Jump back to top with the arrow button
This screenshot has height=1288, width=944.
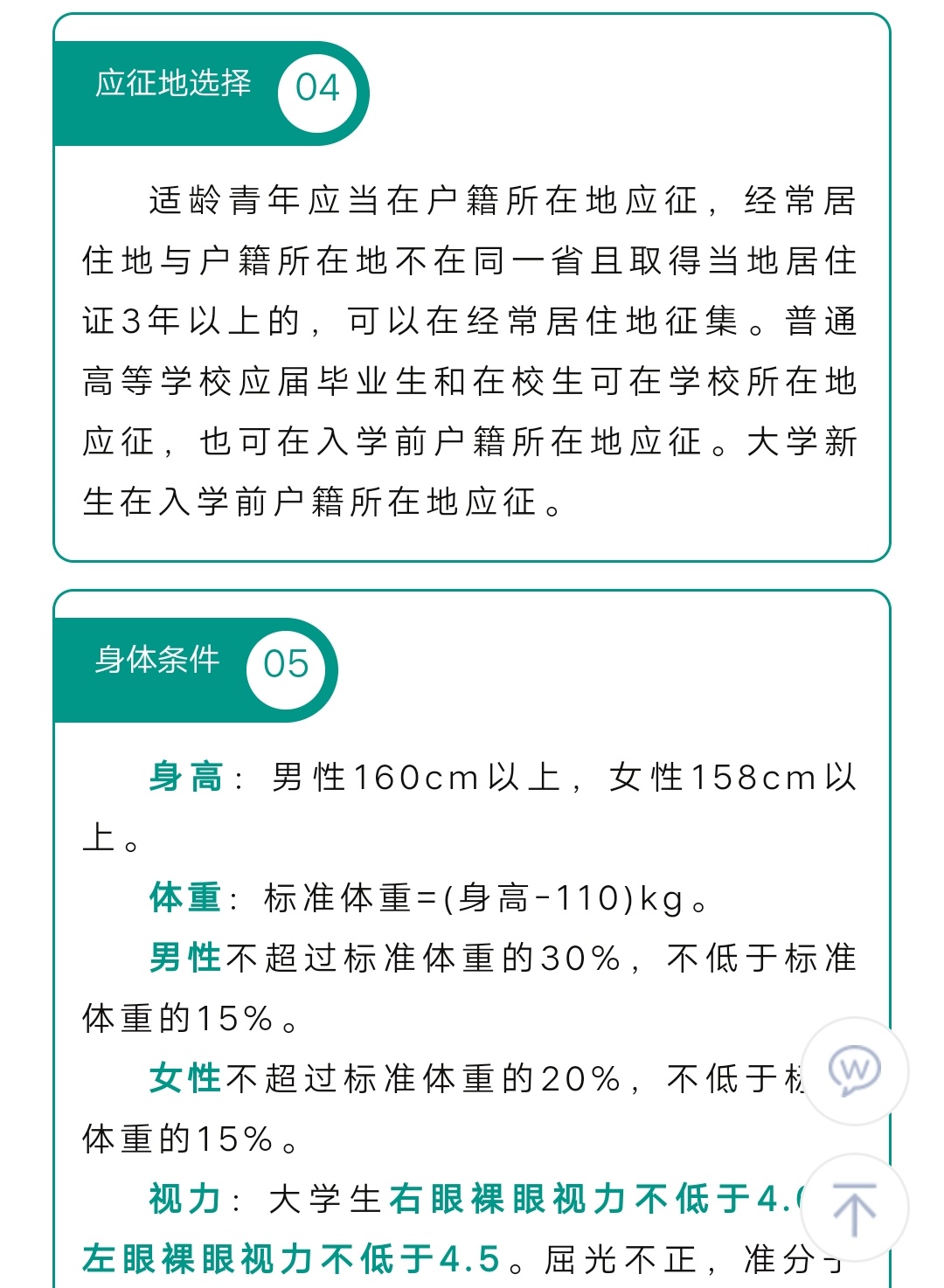tap(854, 1208)
